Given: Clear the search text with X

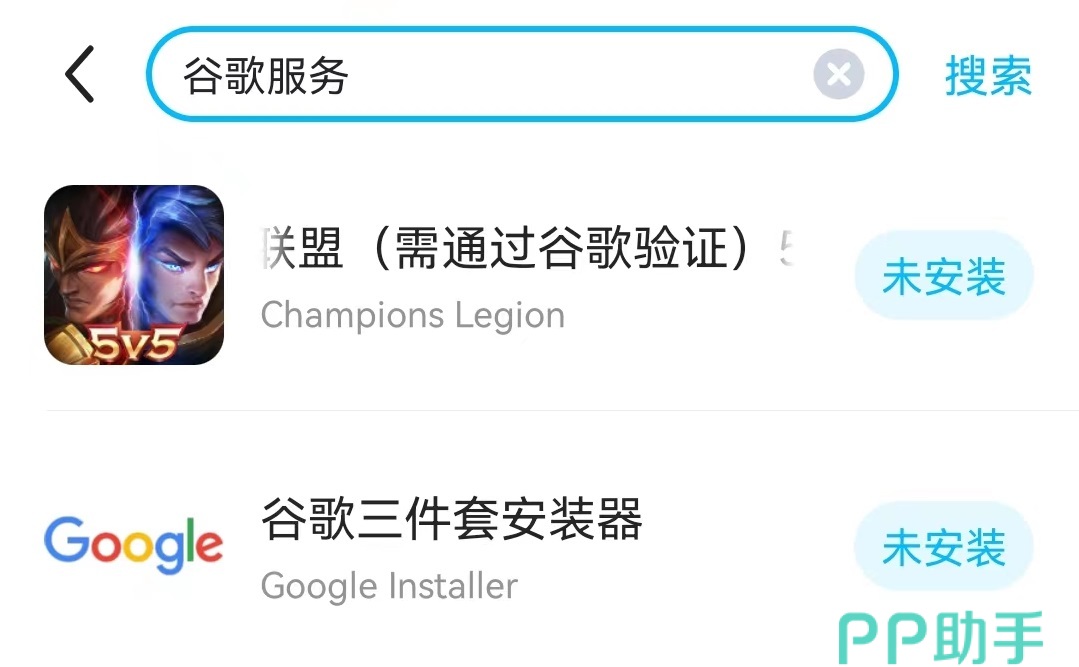Looking at the screenshot, I should (x=838, y=75).
